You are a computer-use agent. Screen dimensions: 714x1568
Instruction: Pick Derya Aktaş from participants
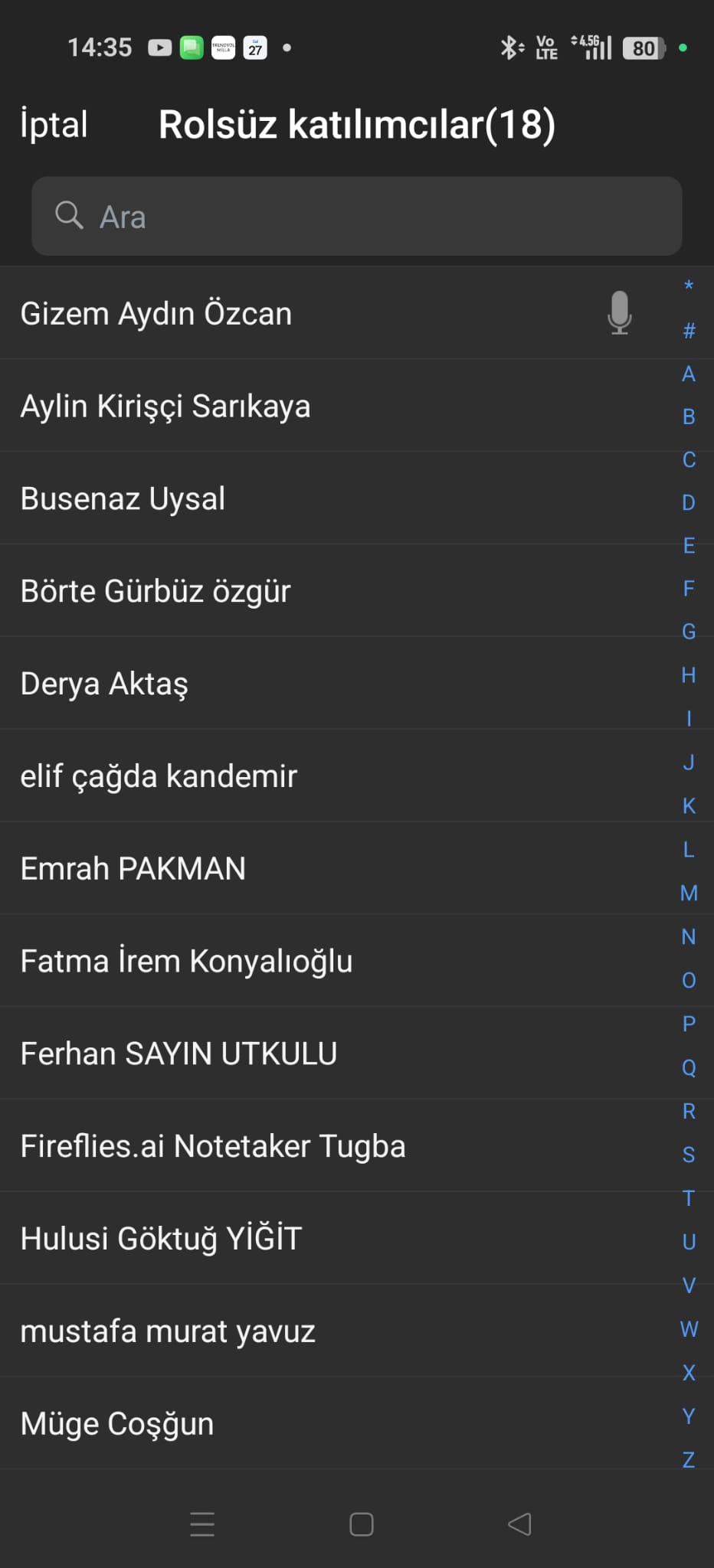tap(104, 684)
